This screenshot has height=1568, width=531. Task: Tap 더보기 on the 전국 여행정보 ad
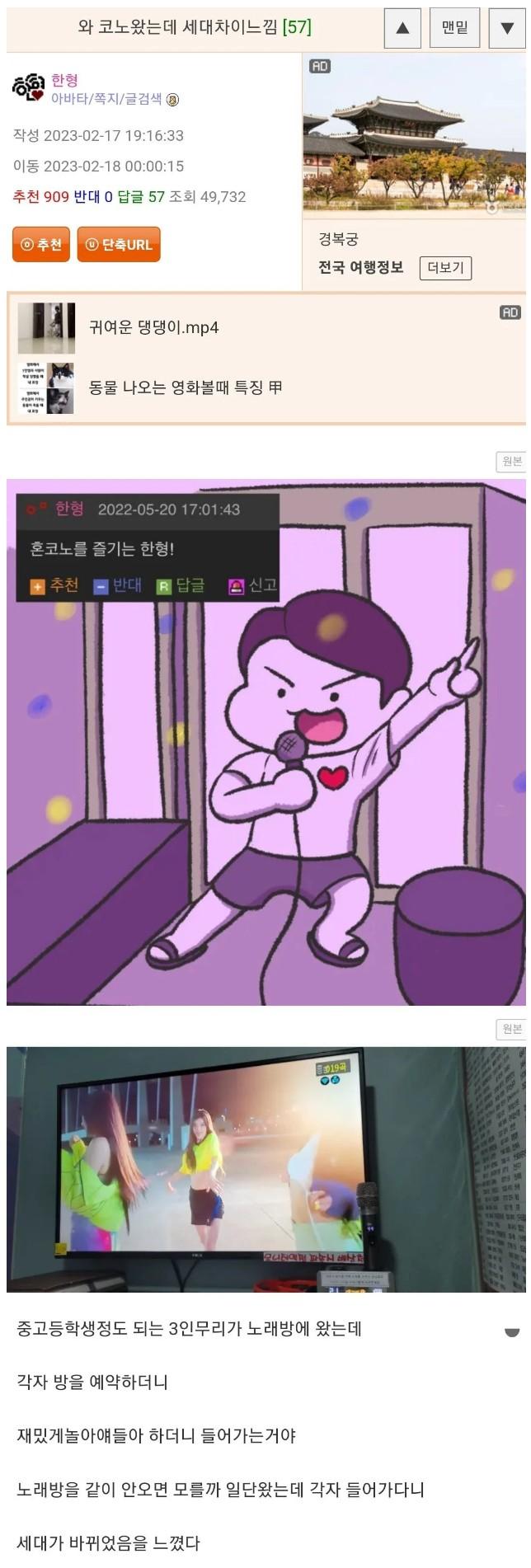445,268
